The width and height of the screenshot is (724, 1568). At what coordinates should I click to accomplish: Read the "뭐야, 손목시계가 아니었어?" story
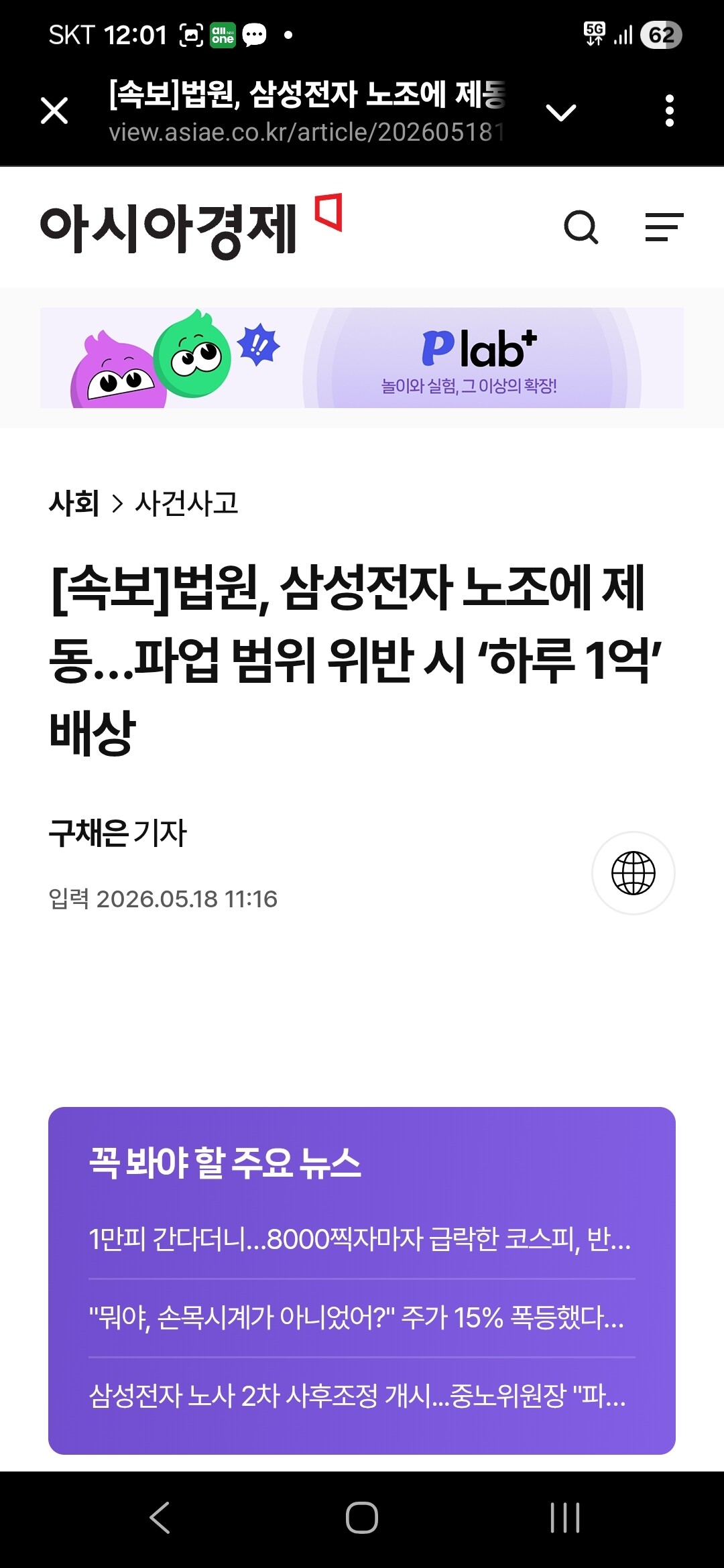coord(357,1318)
